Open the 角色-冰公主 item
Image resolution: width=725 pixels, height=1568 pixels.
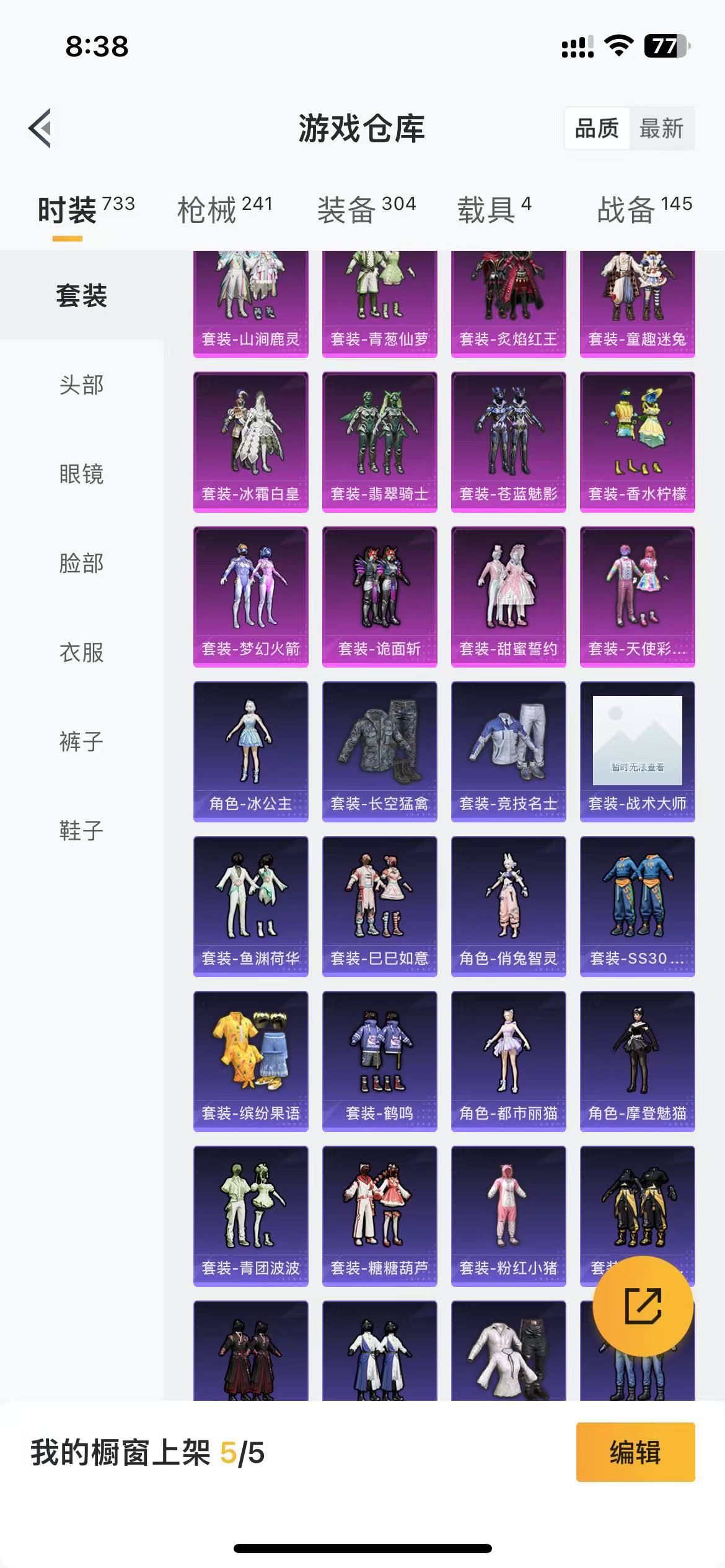251,752
